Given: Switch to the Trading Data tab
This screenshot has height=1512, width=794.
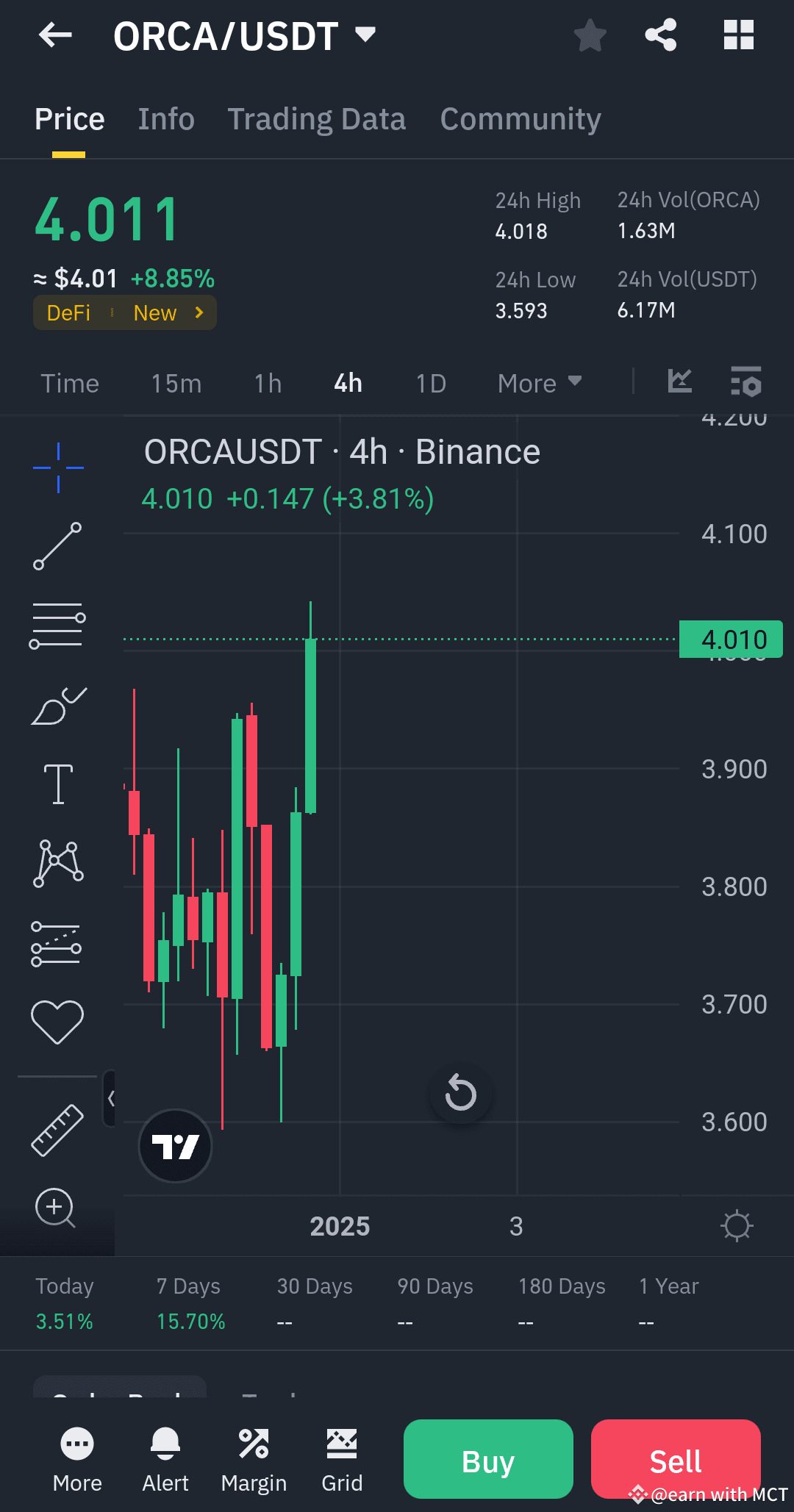Looking at the screenshot, I should (x=316, y=118).
